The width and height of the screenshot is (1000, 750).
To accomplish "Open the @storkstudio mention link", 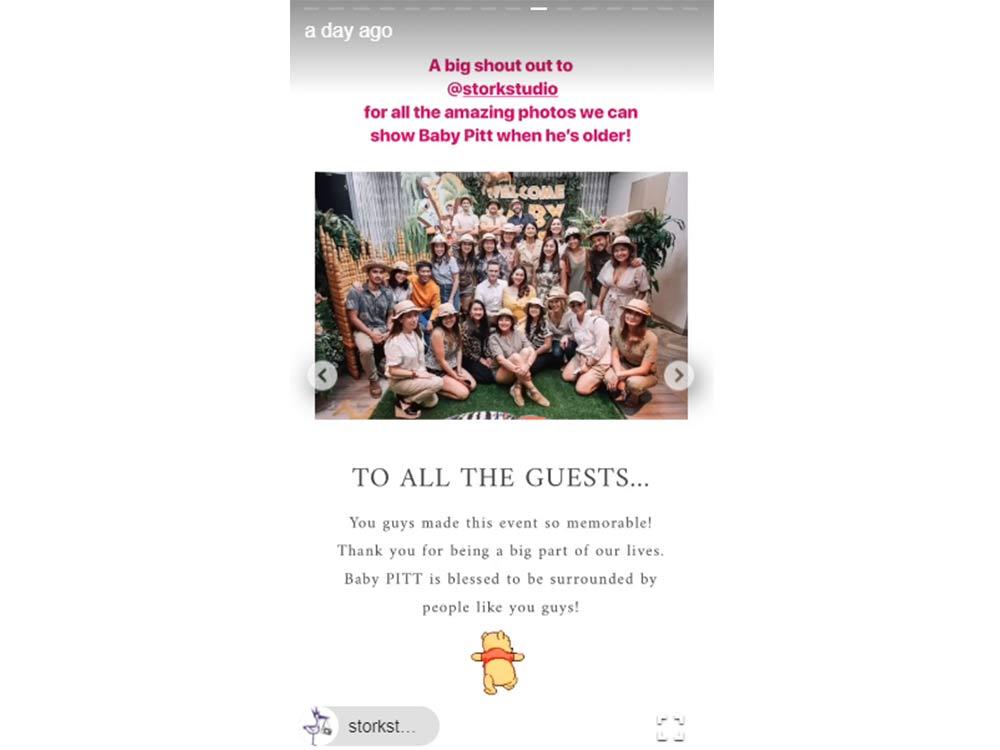I will click(502, 88).
